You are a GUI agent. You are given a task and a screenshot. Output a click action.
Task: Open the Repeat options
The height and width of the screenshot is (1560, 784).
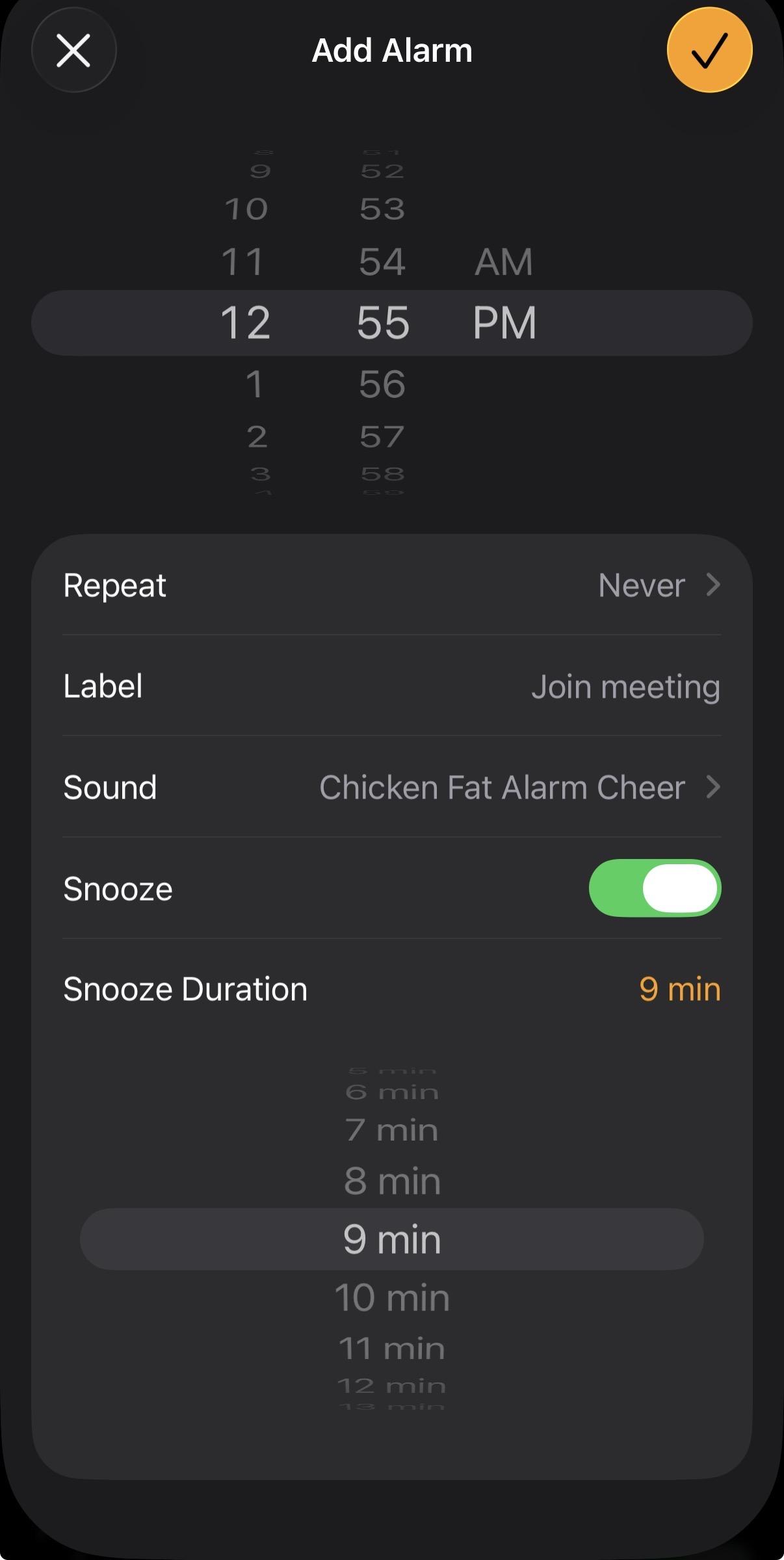(392, 585)
